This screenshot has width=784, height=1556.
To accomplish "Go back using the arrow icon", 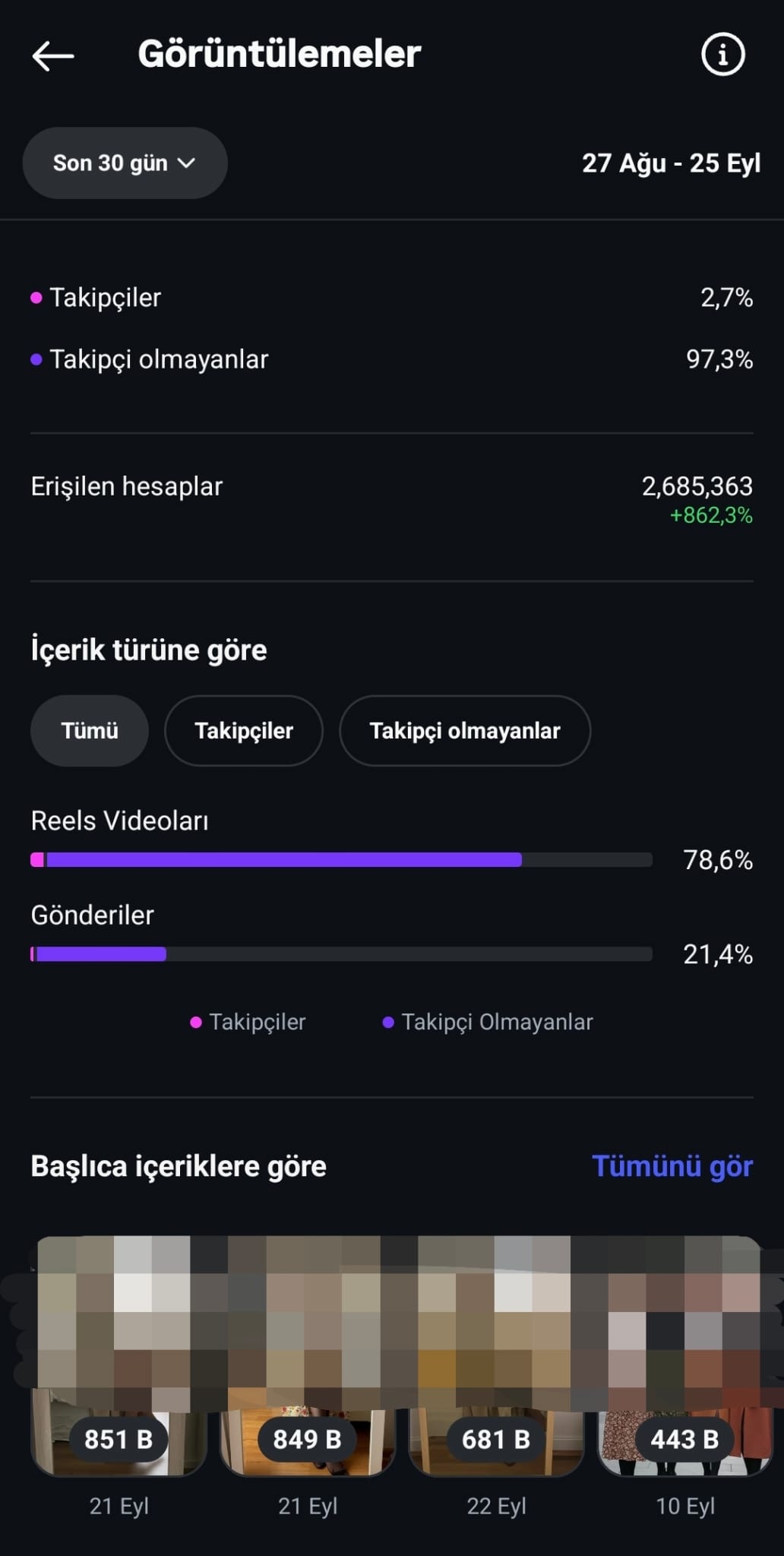I will point(52,55).
